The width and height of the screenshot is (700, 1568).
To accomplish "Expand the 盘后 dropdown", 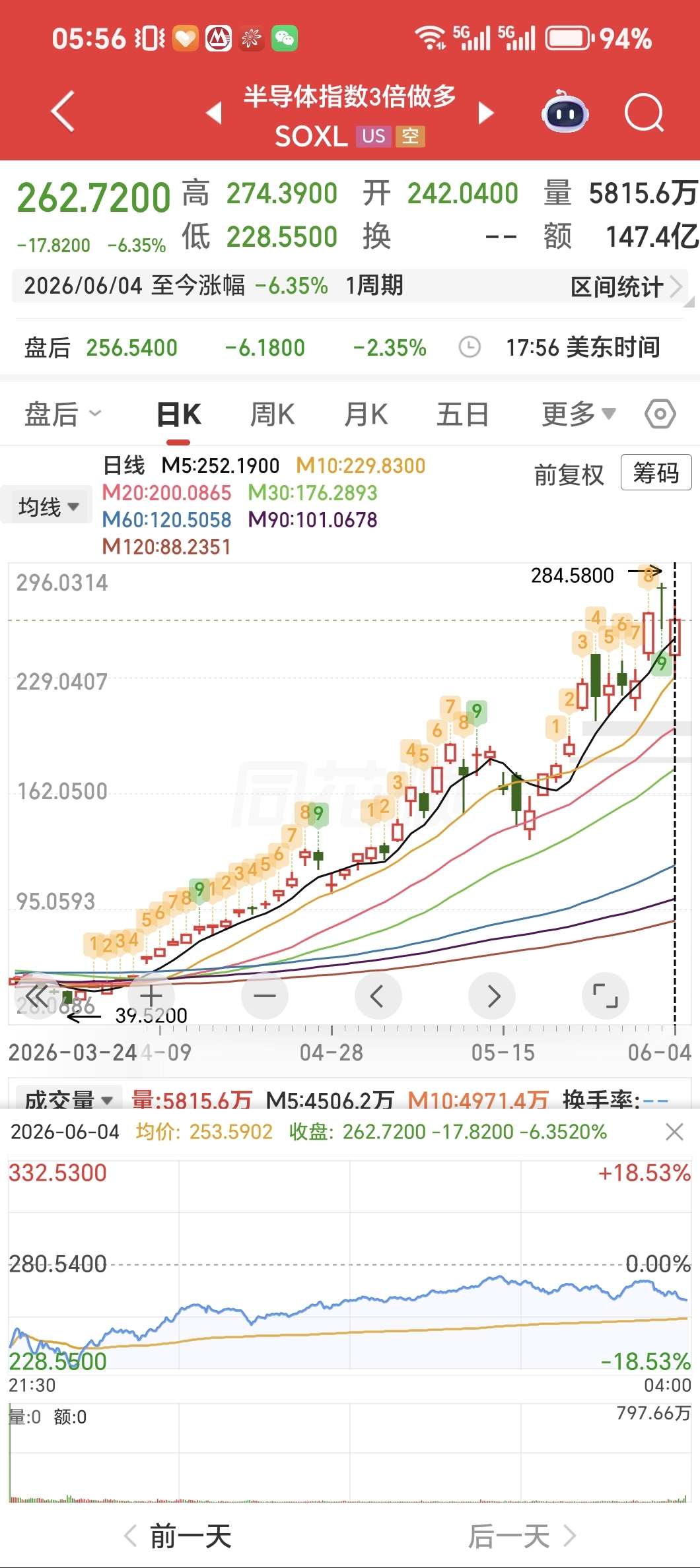I will (63, 414).
